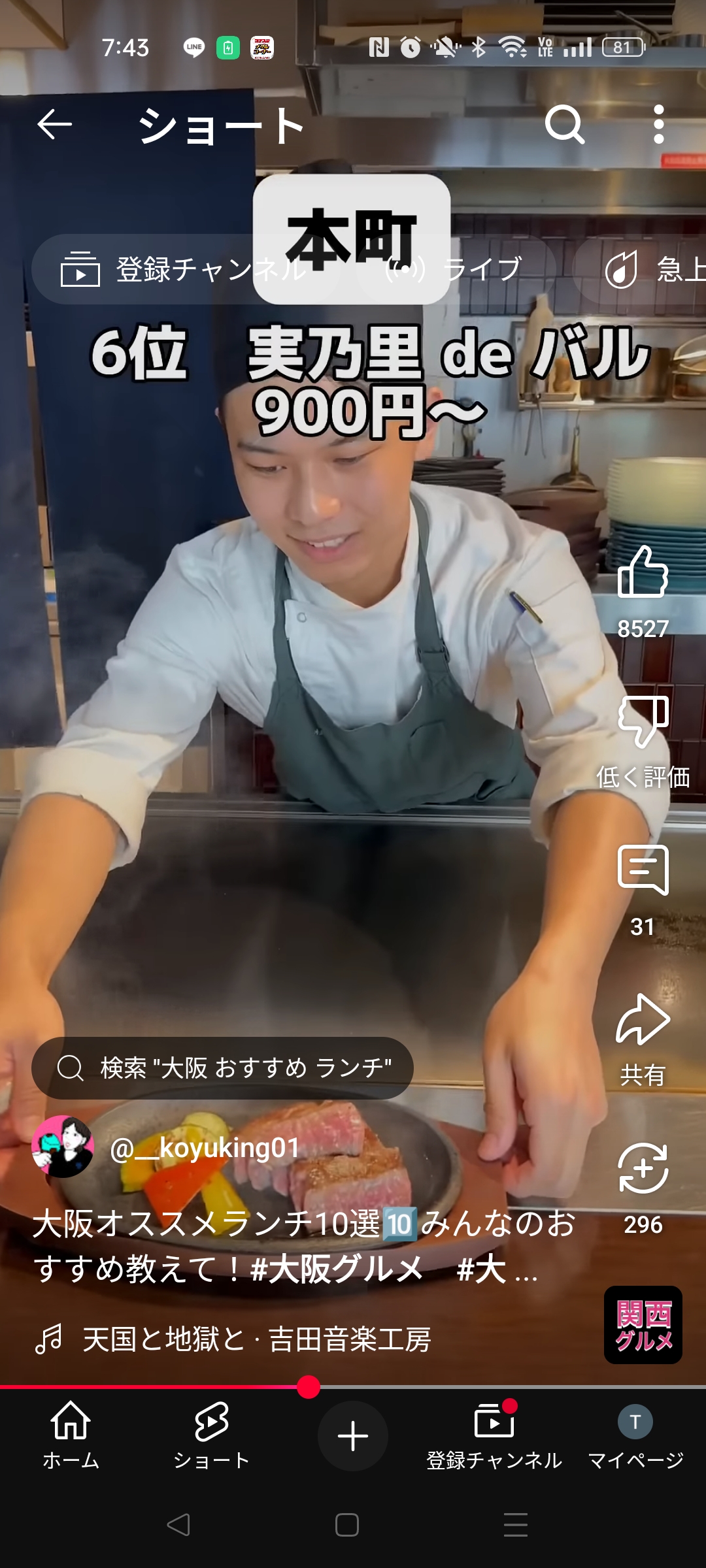Open search from the top bar
This screenshot has height=1568, width=706.
(x=564, y=124)
